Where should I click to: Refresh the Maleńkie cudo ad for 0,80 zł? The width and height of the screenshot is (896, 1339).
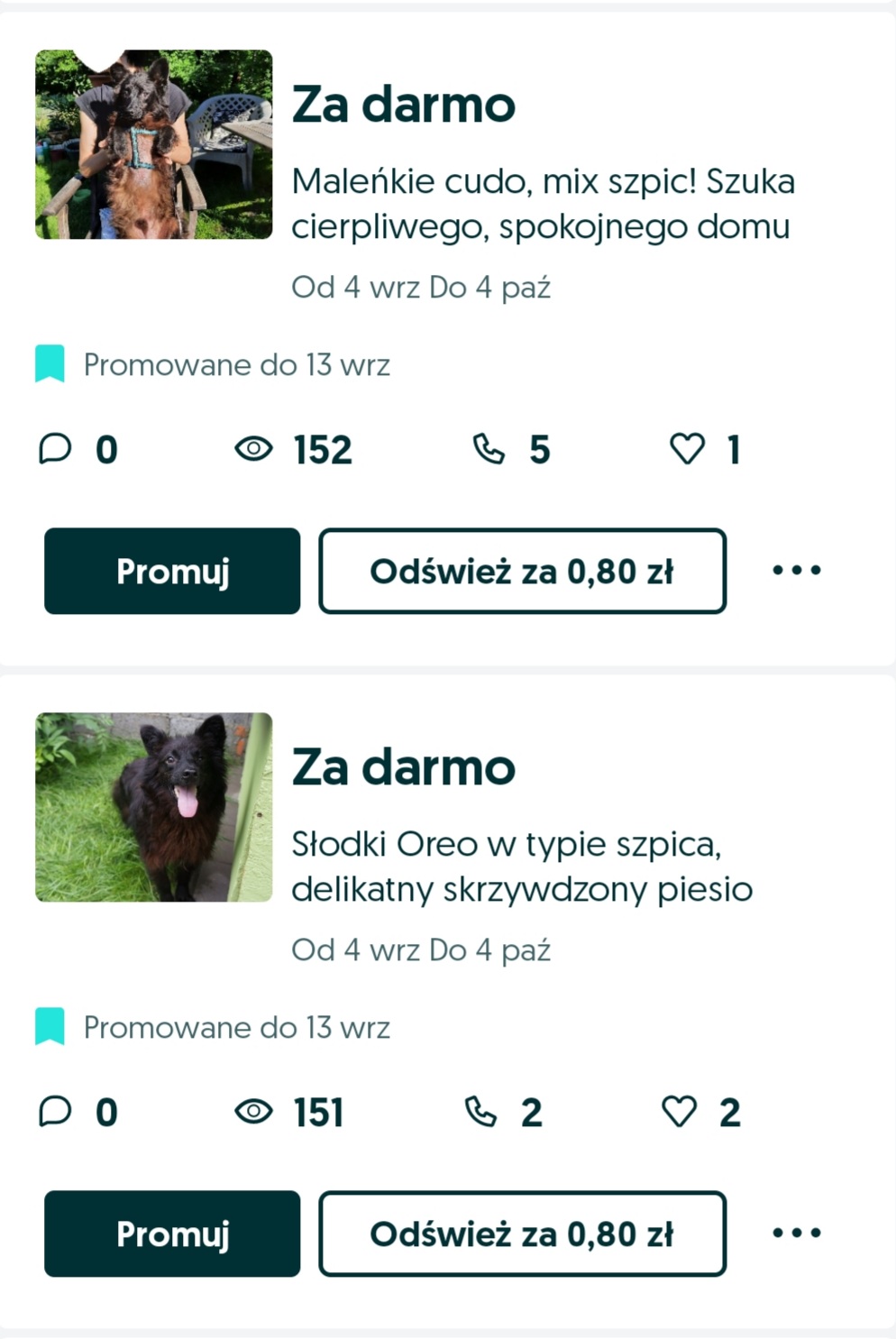pos(522,571)
